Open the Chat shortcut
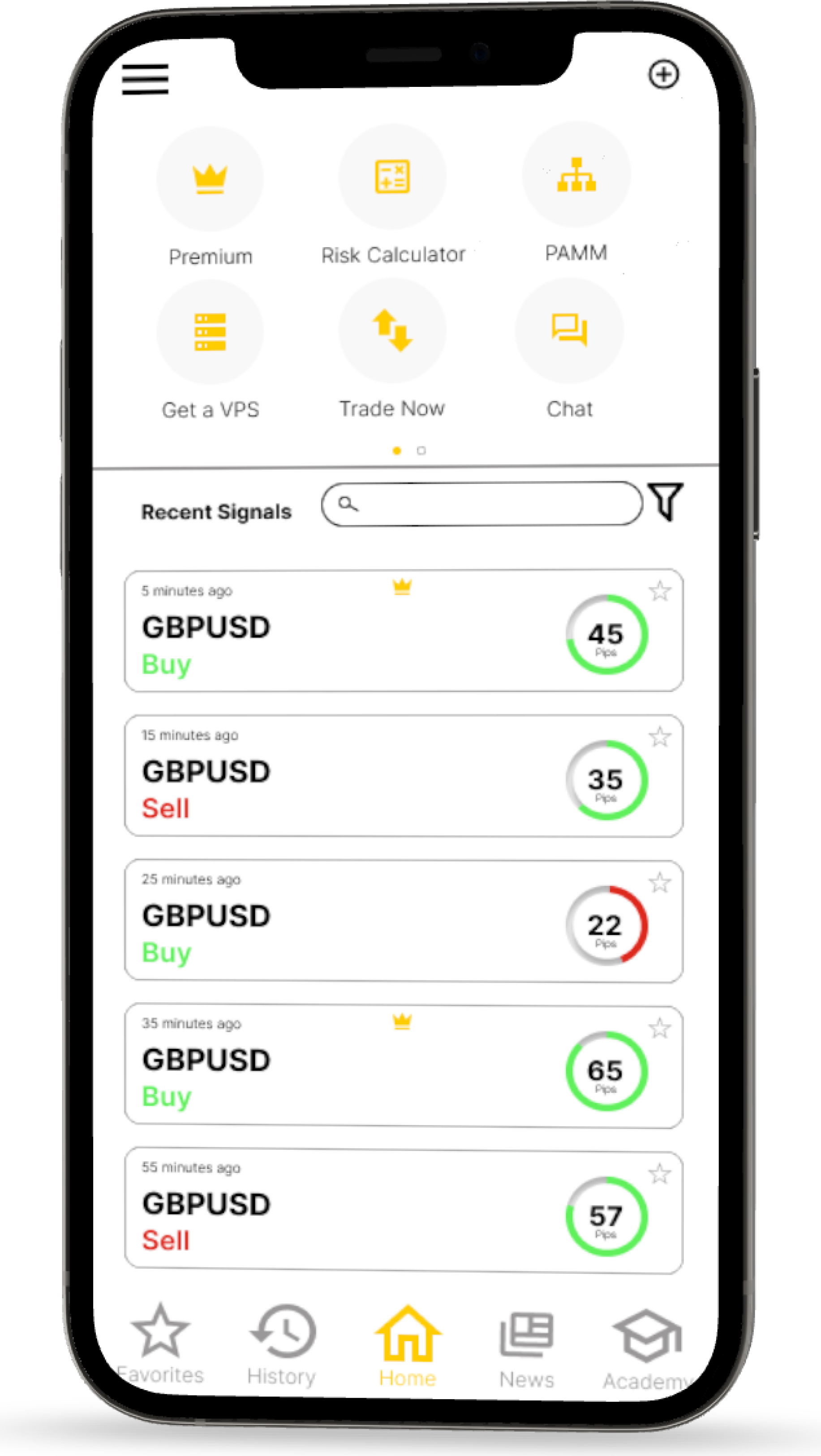The height and width of the screenshot is (1456, 821). click(569, 330)
